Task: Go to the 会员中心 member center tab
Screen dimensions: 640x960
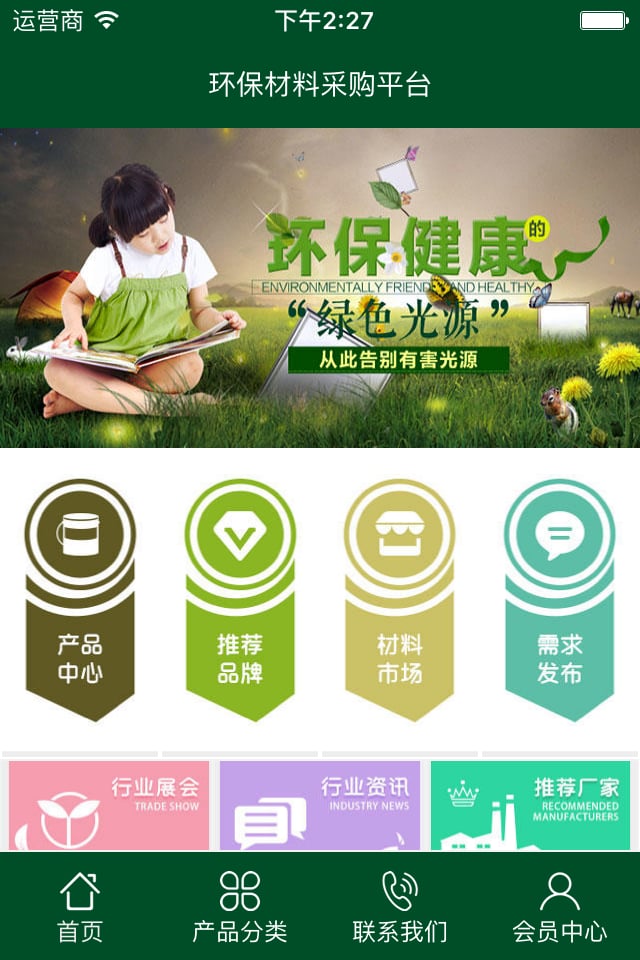Action: click(559, 906)
